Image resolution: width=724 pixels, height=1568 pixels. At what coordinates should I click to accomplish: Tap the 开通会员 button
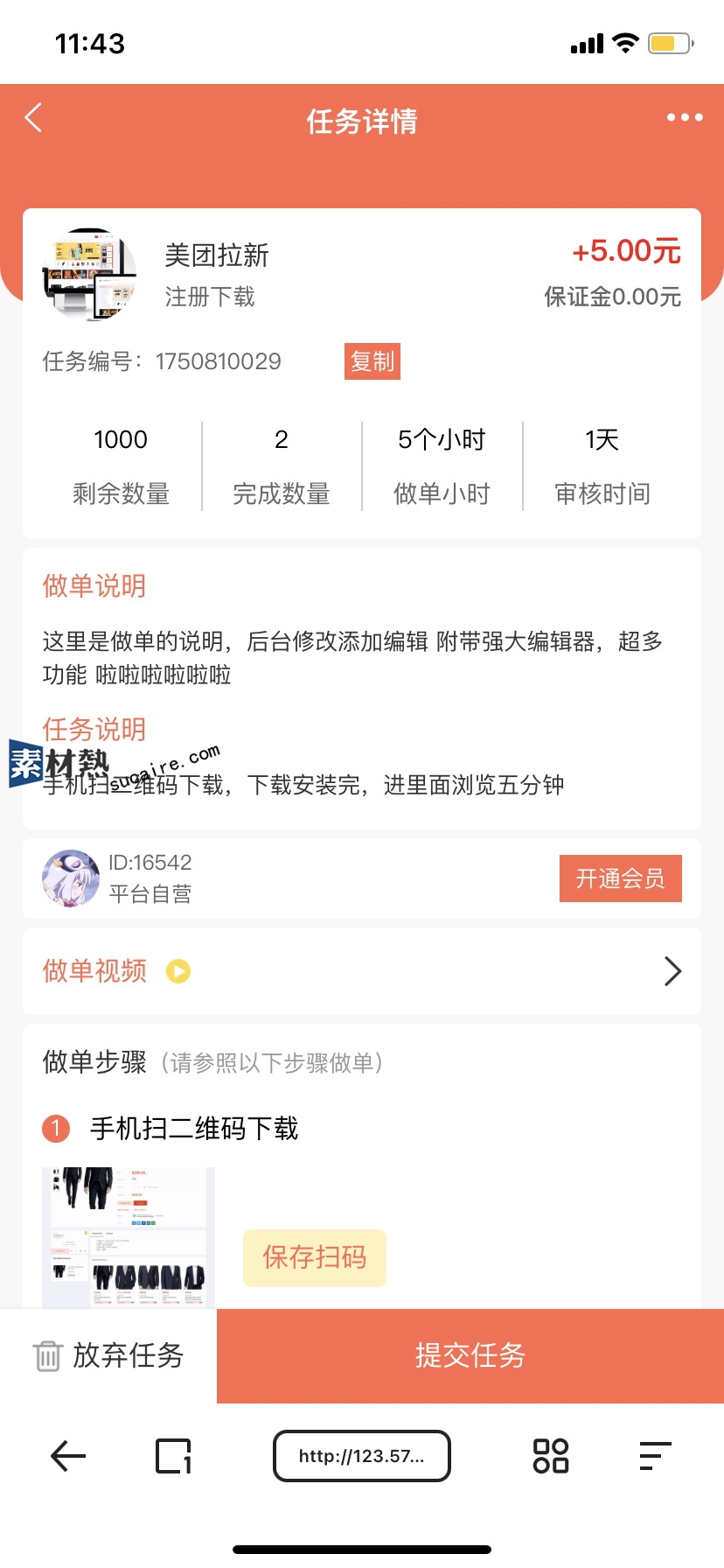pyautogui.click(x=620, y=878)
